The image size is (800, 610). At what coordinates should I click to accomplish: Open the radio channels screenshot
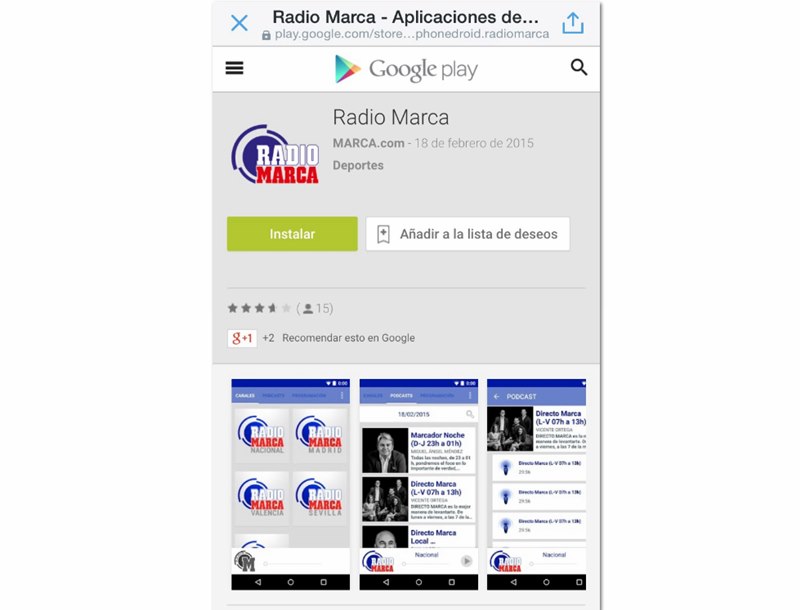291,484
